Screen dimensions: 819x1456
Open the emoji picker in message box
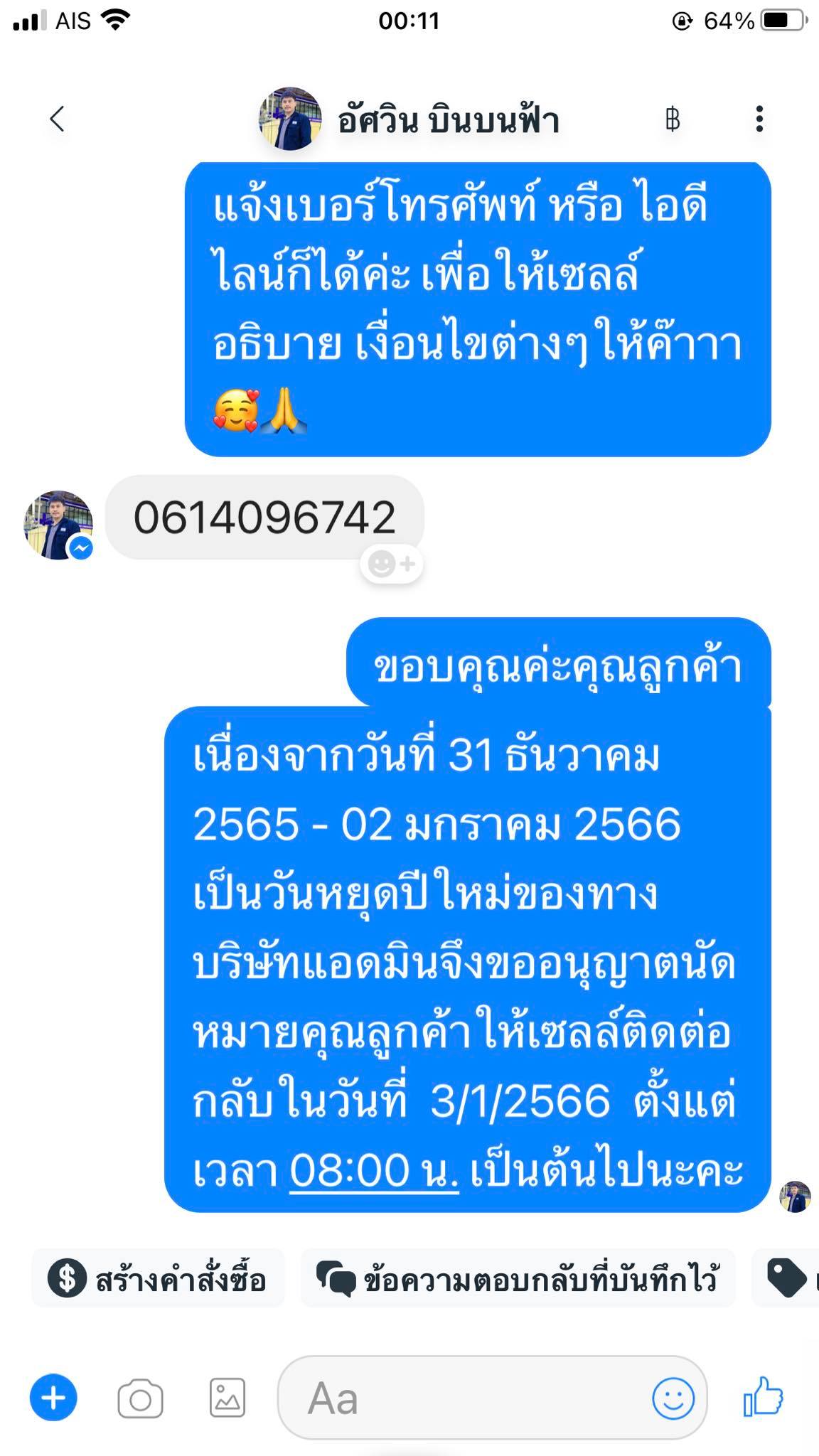(x=673, y=1398)
